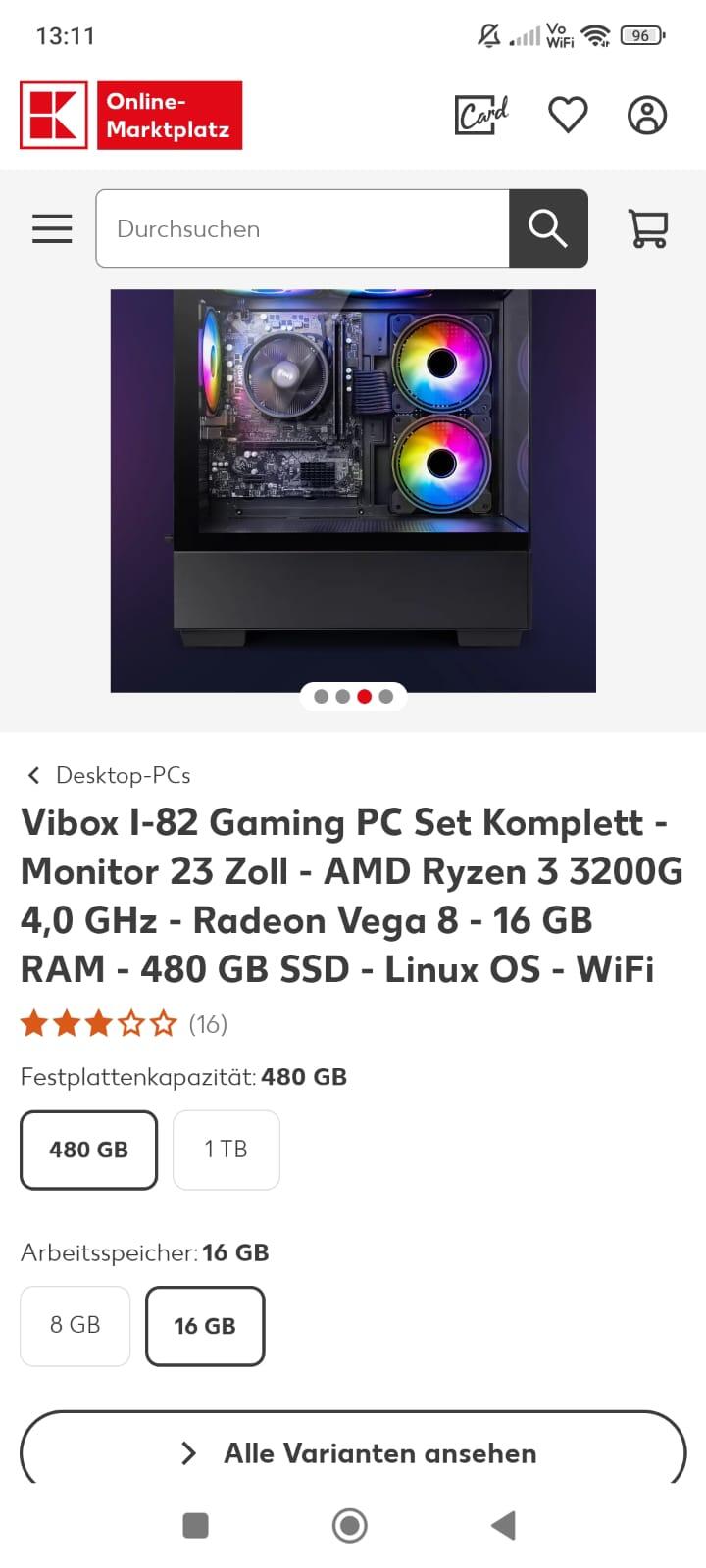Open the user account profile
Screen dimensions: 706x1568
click(x=647, y=115)
